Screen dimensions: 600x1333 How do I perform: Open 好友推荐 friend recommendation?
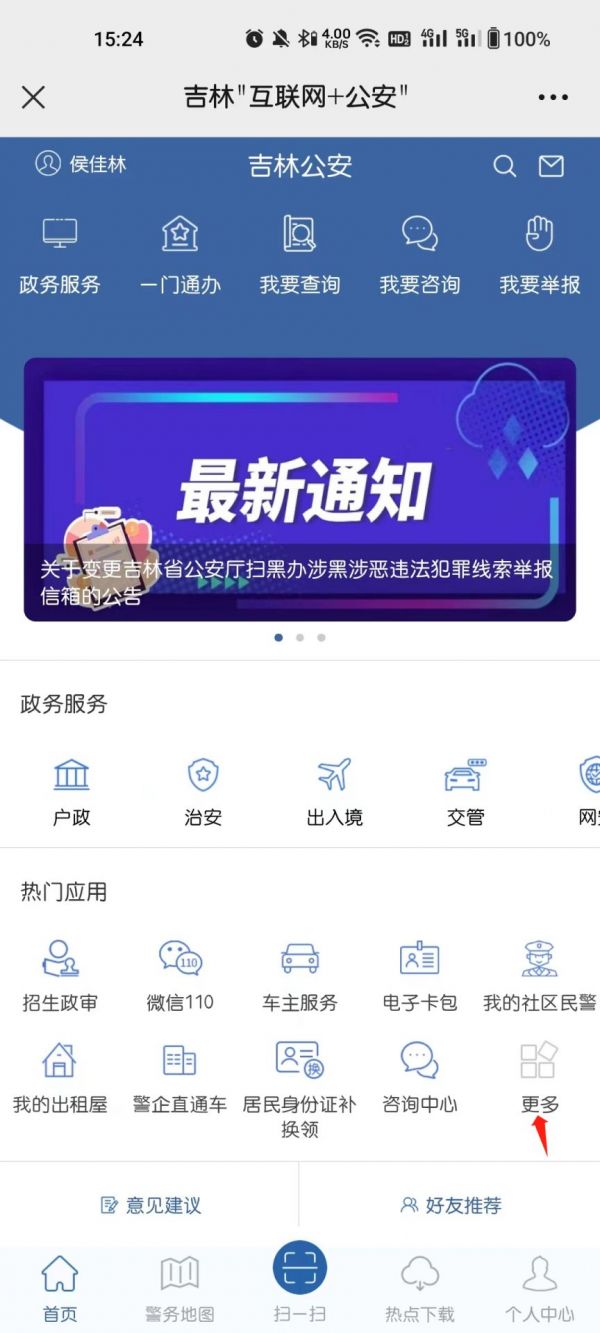[451, 1205]
